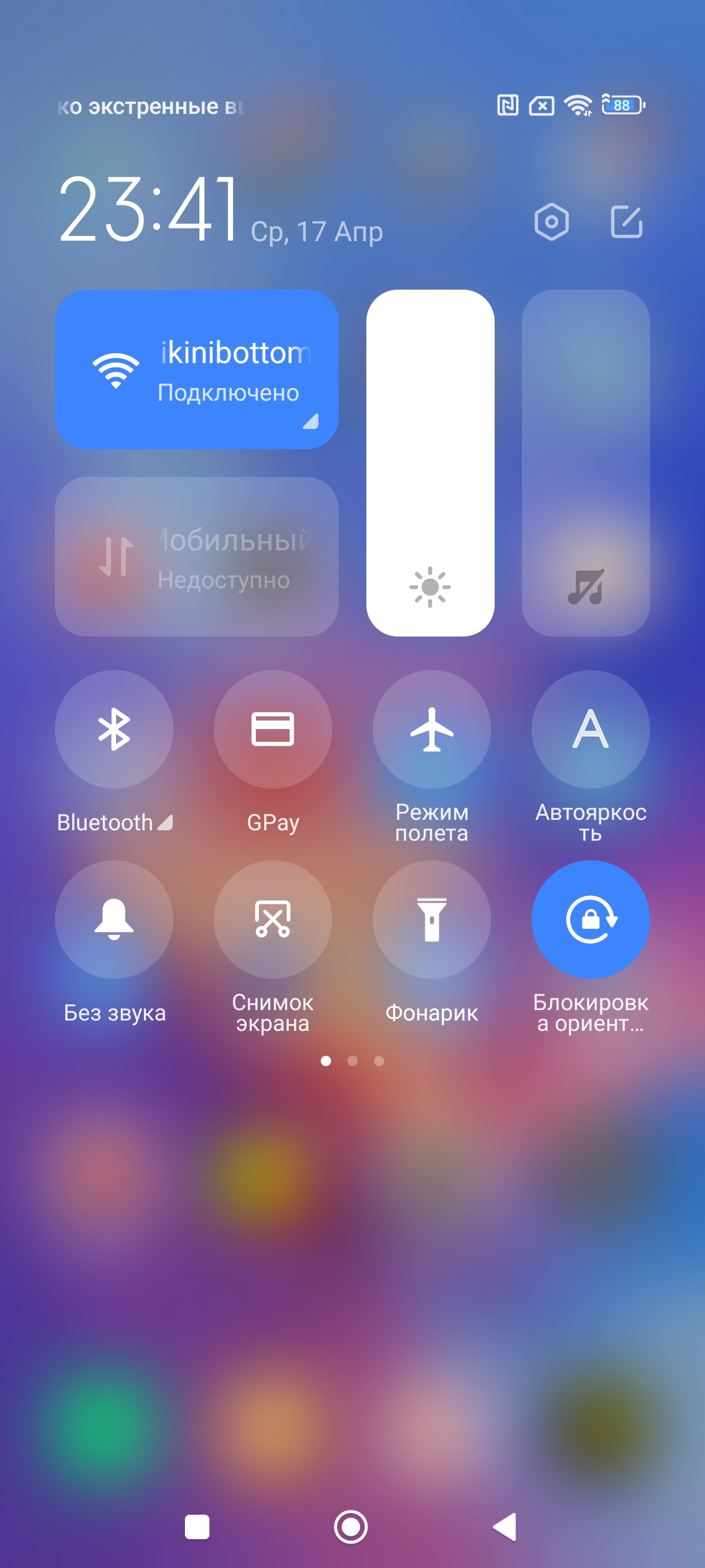Open the GPay tile

pyautogui.click(x=273, y=729)
